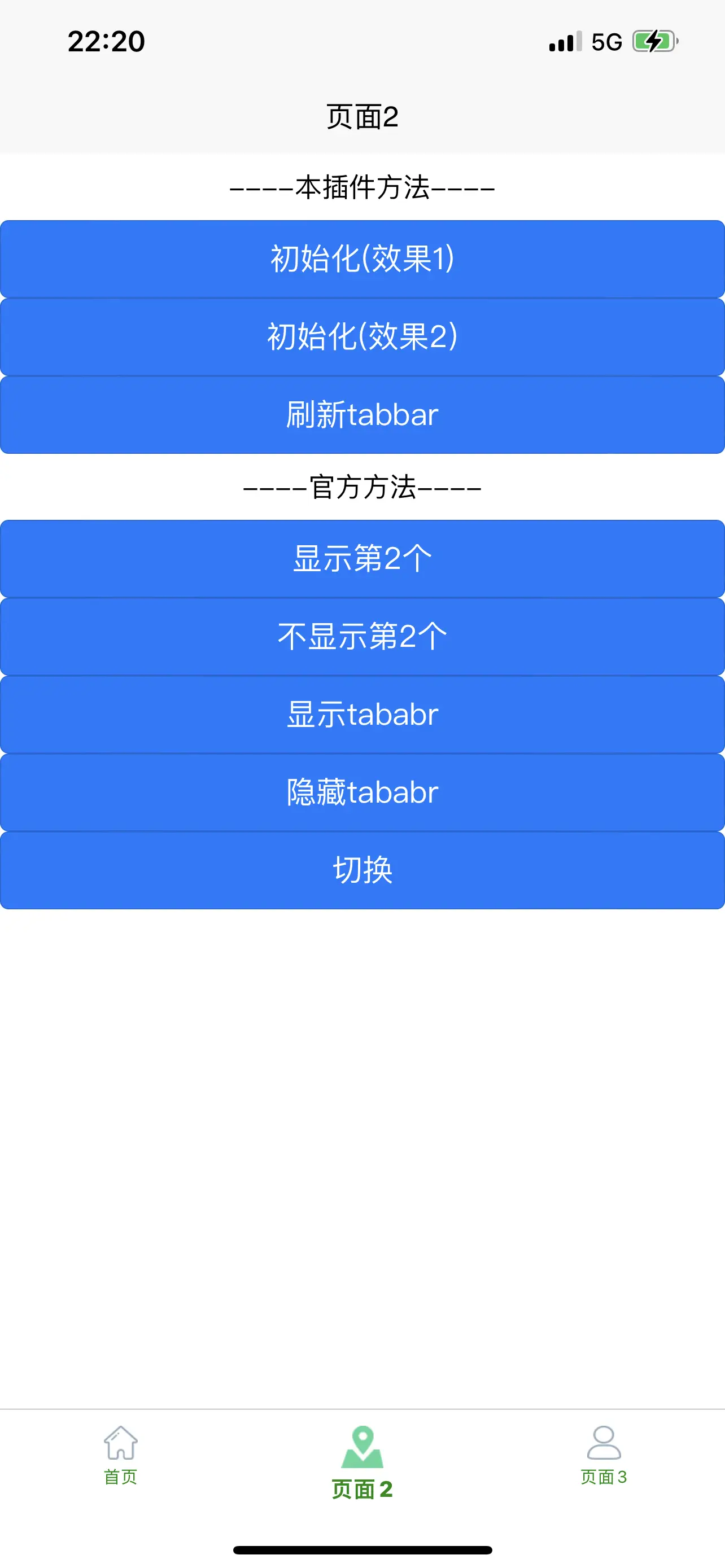
Task: Hide the tab bar with 隐藏tababr
Action: pyautogui.click(x=362, y=792)
